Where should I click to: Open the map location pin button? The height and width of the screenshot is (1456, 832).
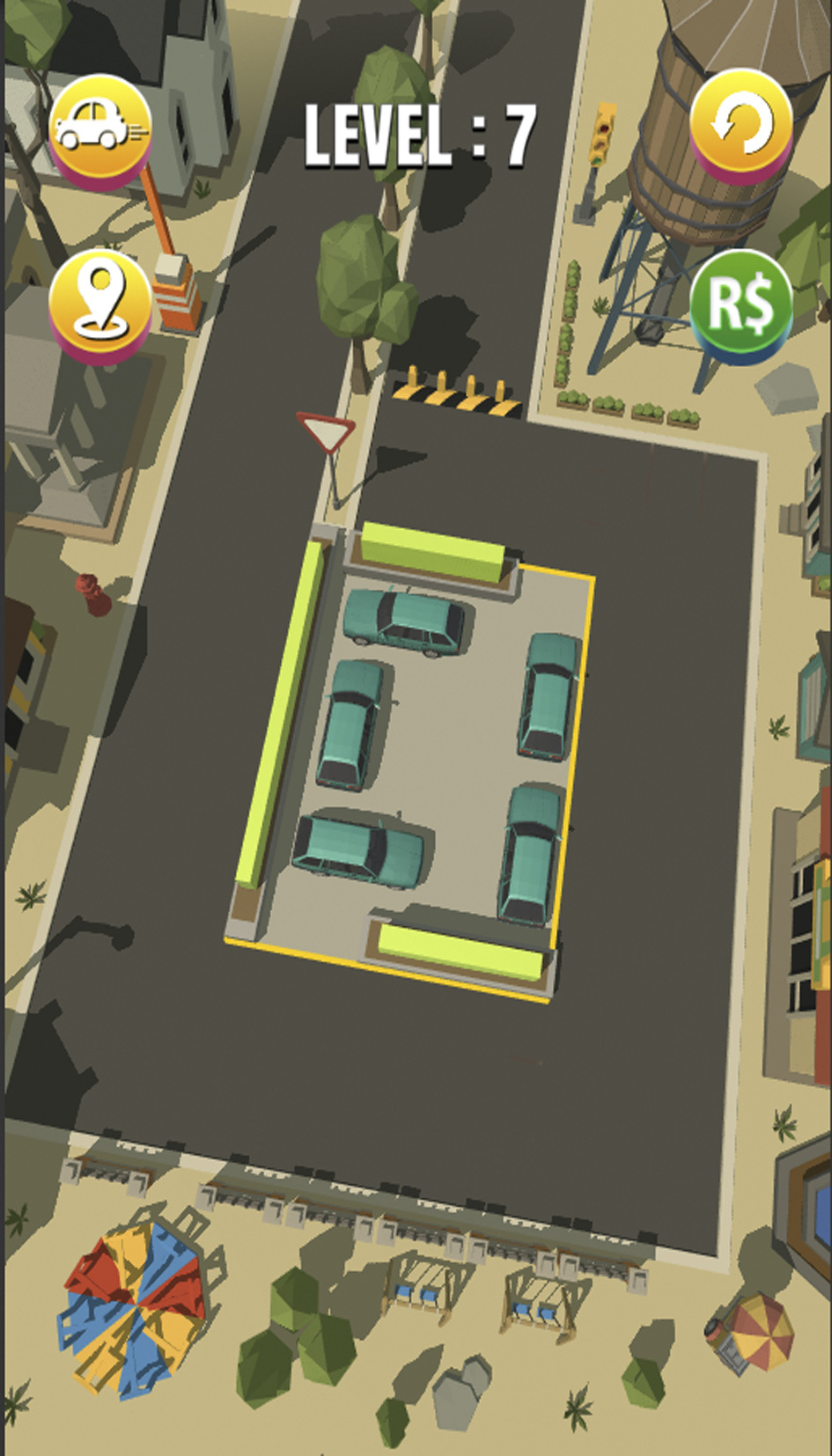99,300
